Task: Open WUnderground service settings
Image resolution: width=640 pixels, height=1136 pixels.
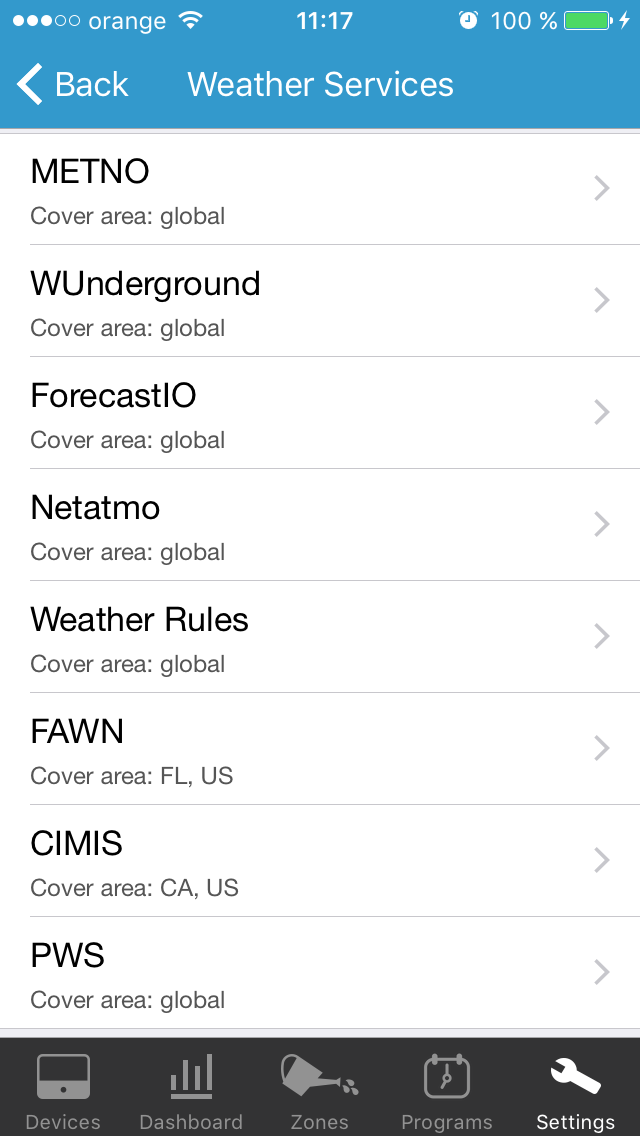Action: pos(320,301)
